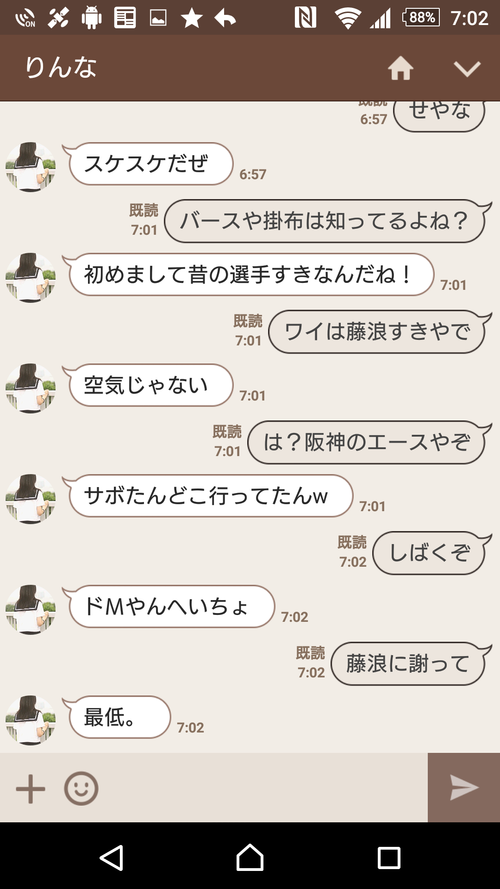Tap the home icon in the chat header
Screen dimensions: 500x889
click(400, 69)
